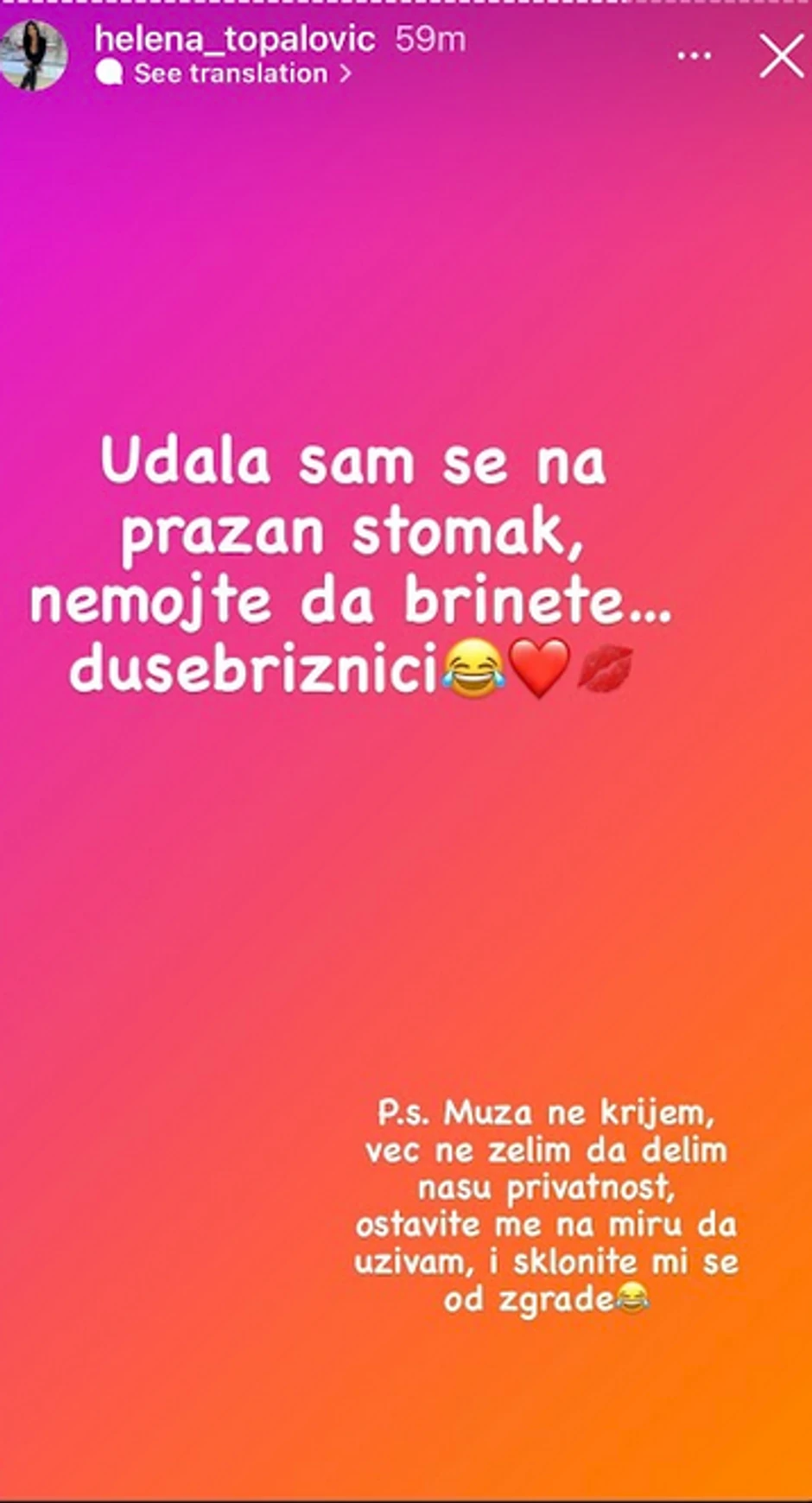Open the helena_topalovic username link

pyautogui.click(x=234, y=39)
